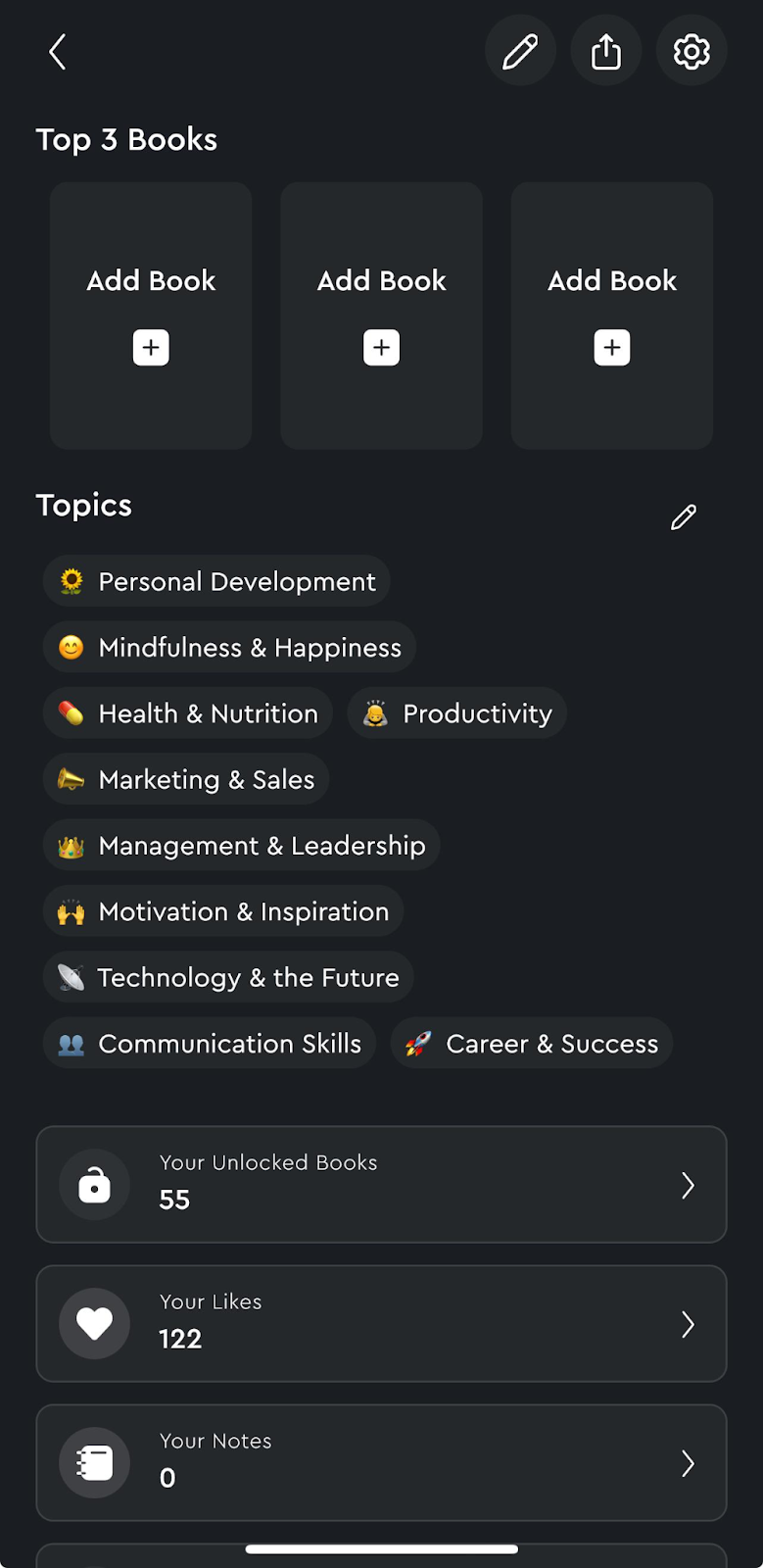Edit profile with the top pencil icon
The image size is (763, 1568).
tap(520, 51)
